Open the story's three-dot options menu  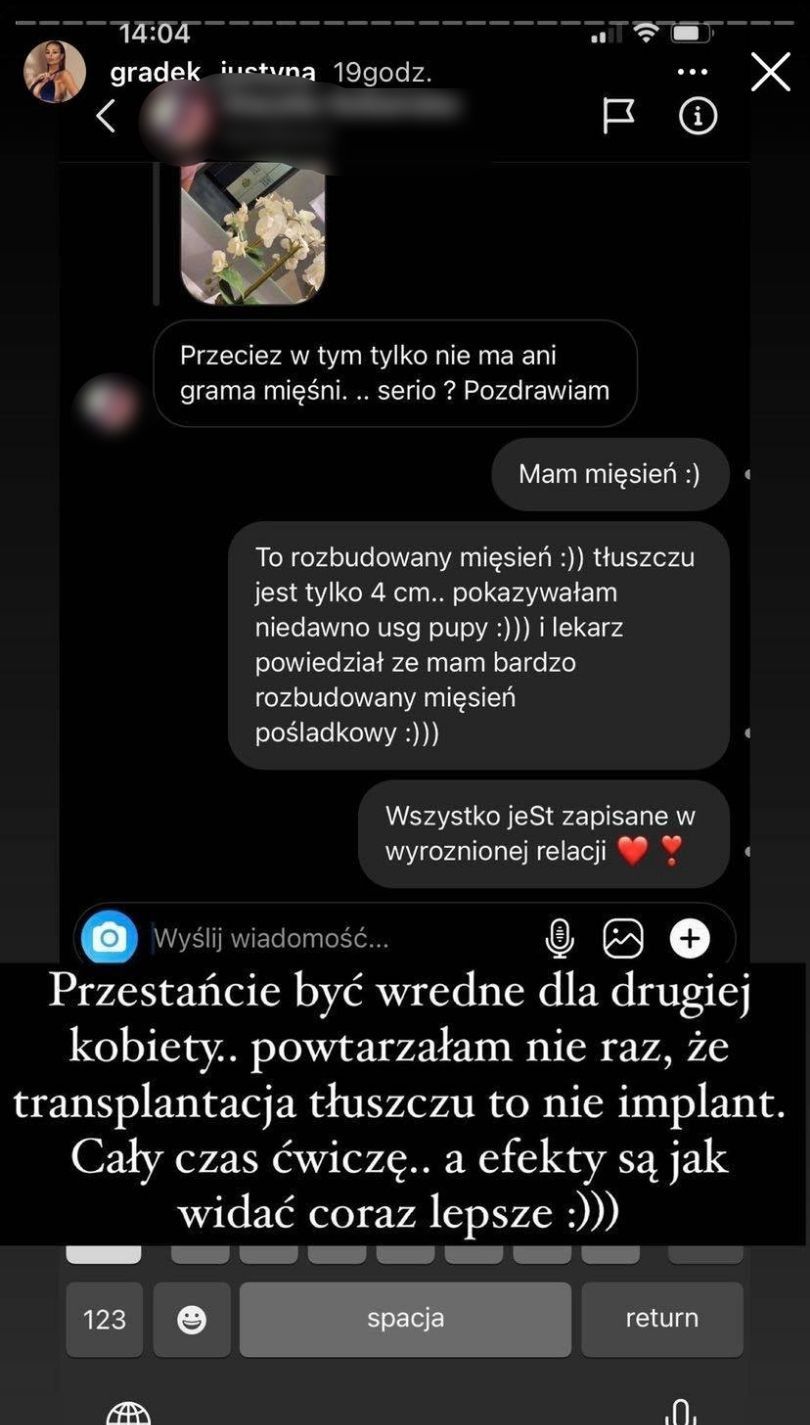tap(692, 72)
